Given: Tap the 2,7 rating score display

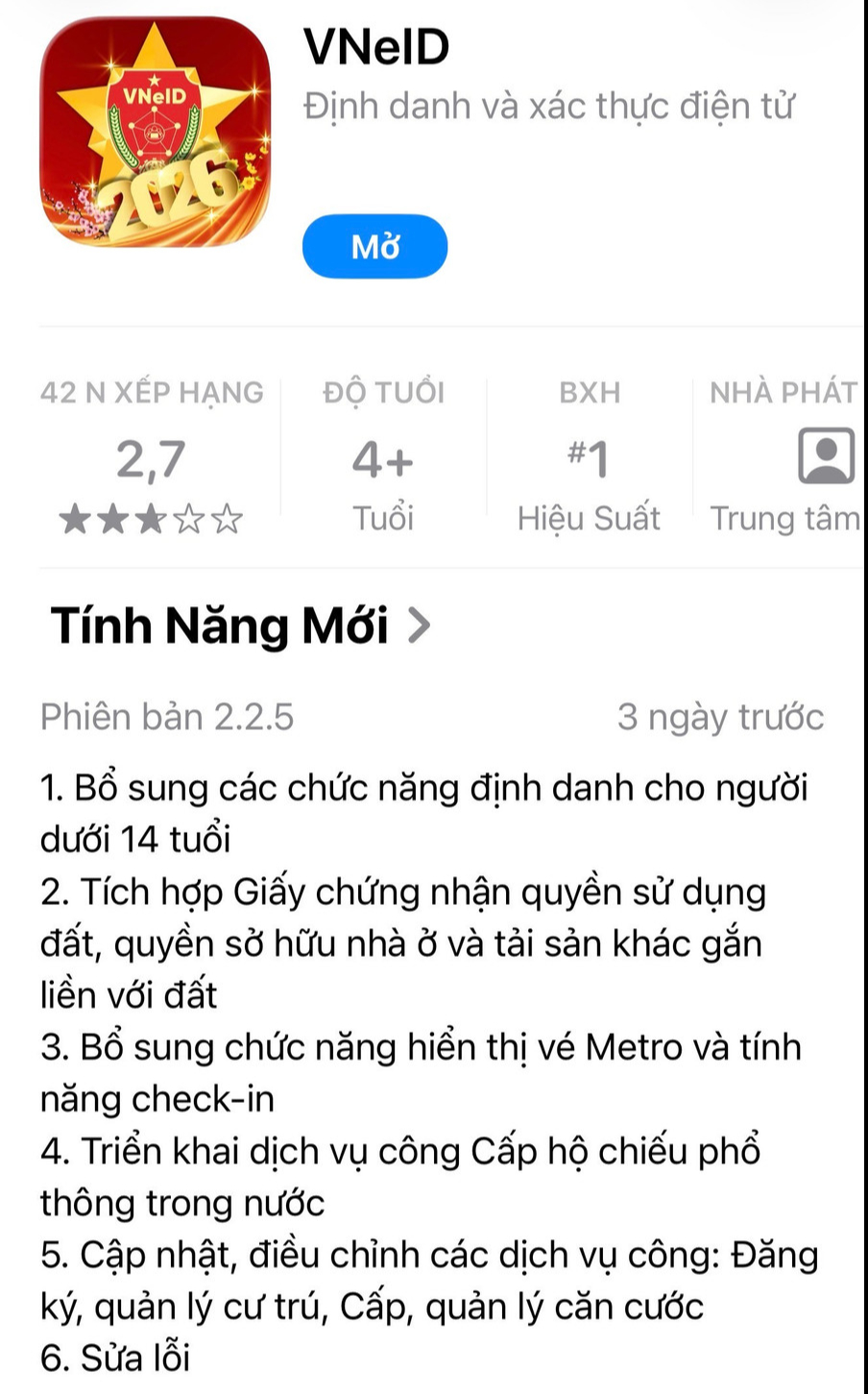Looking at the screenshot, I should (x=150, y=459).
